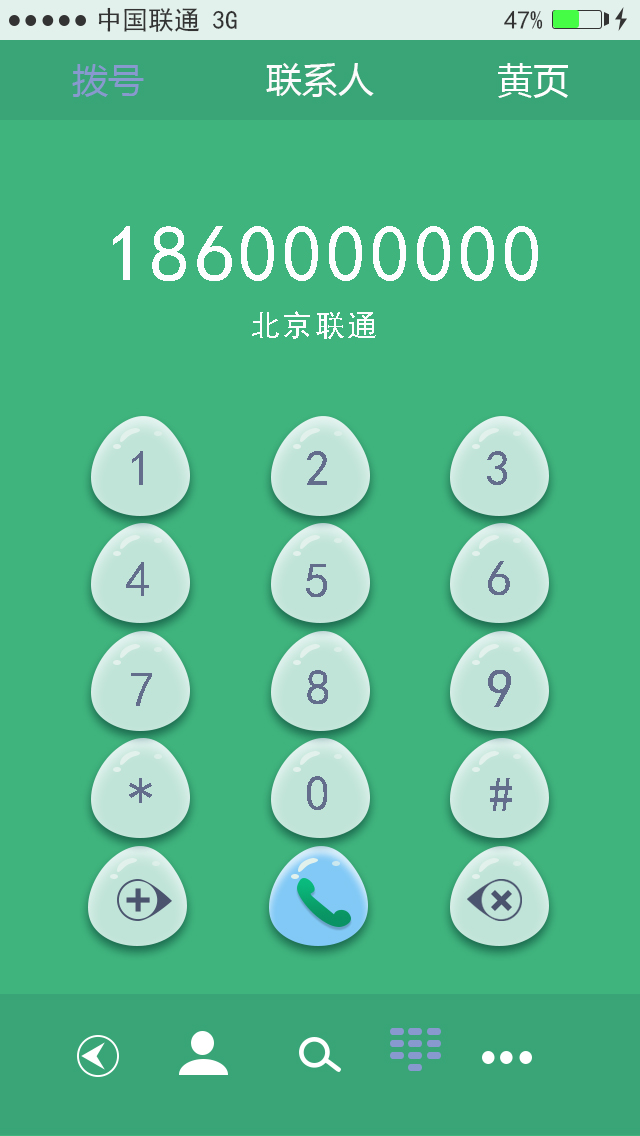This screenshot has width=640, height=1136.
Task: Tap the 8 key
Action: pyautogui.click(x=319, y=685)
